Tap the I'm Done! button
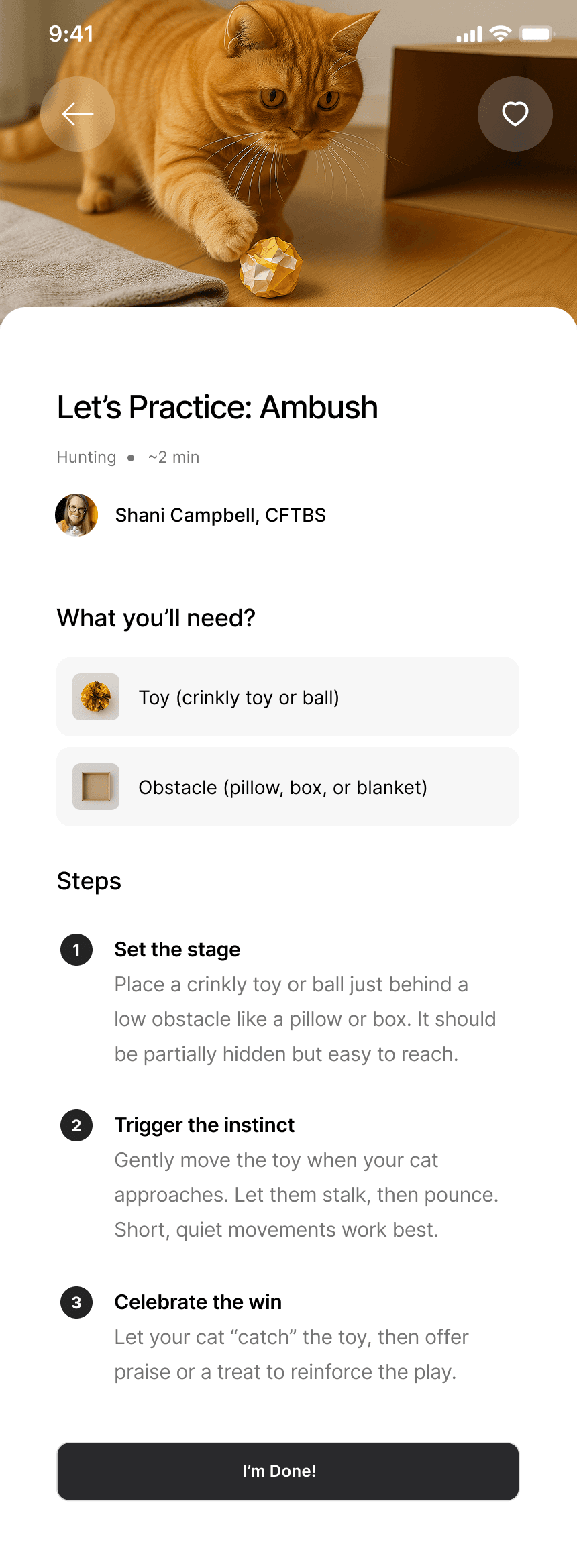Screen dimensions: 577x1568 pos(288,1471)
